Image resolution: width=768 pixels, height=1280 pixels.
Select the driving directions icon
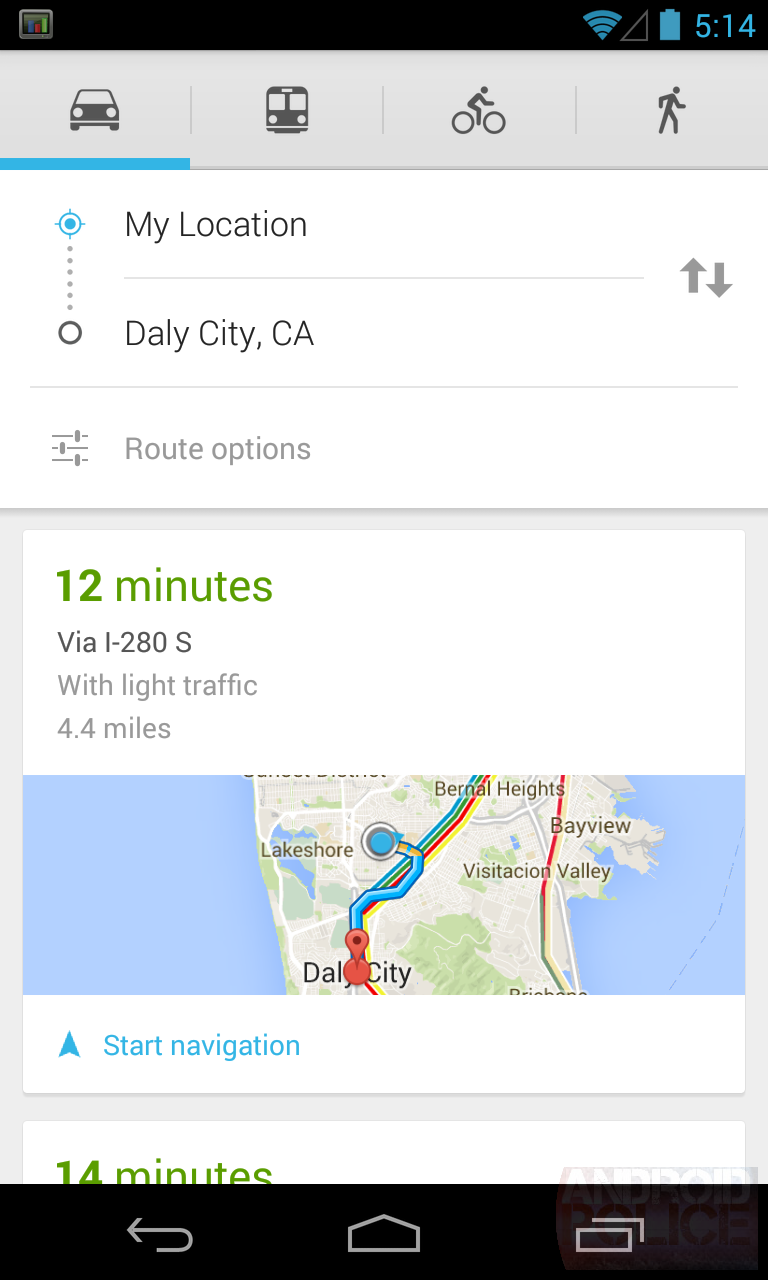click(x=95, y=110)
